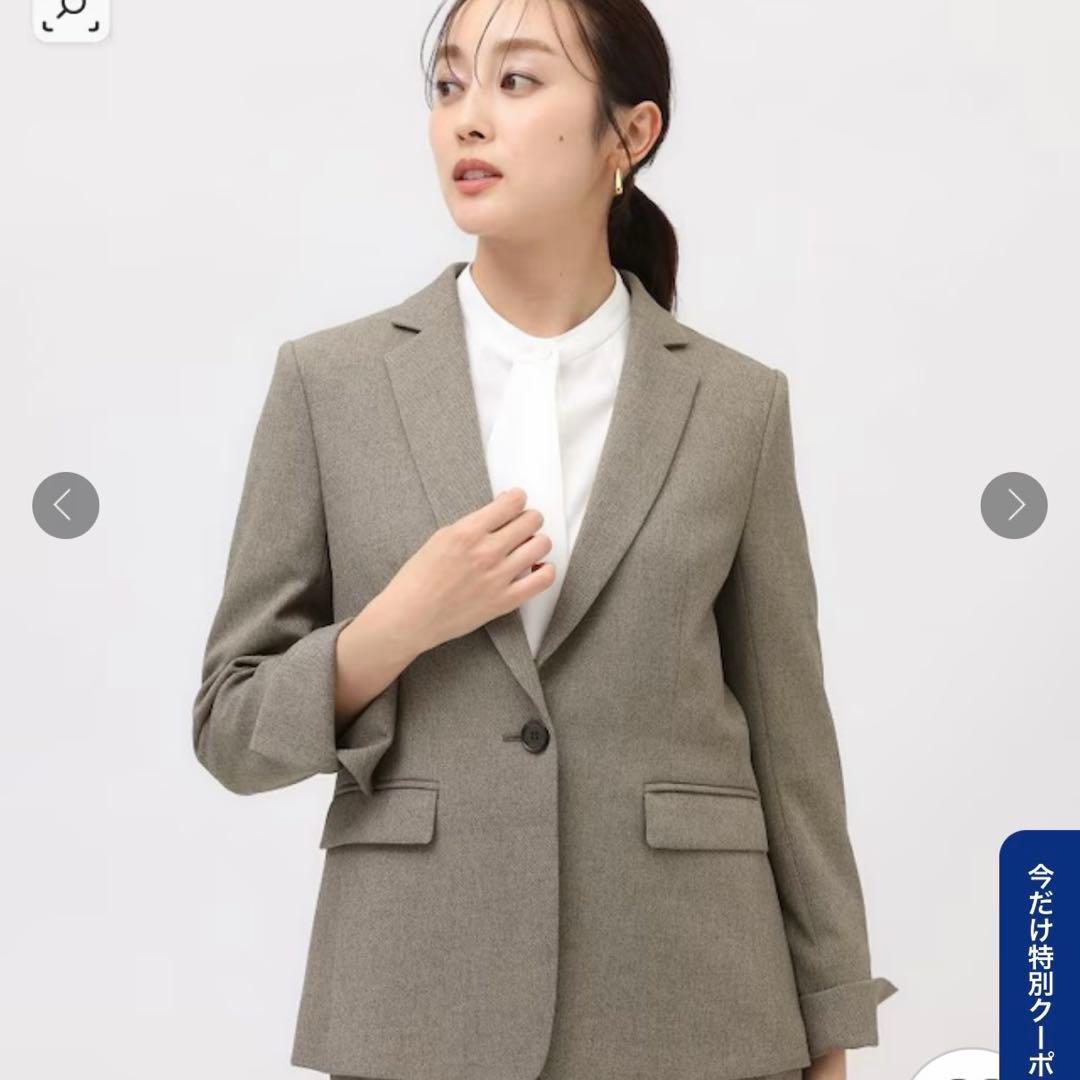Show the next product photo
Viewport: 1080px width, 1080px height.
[x=1013, y=506]
